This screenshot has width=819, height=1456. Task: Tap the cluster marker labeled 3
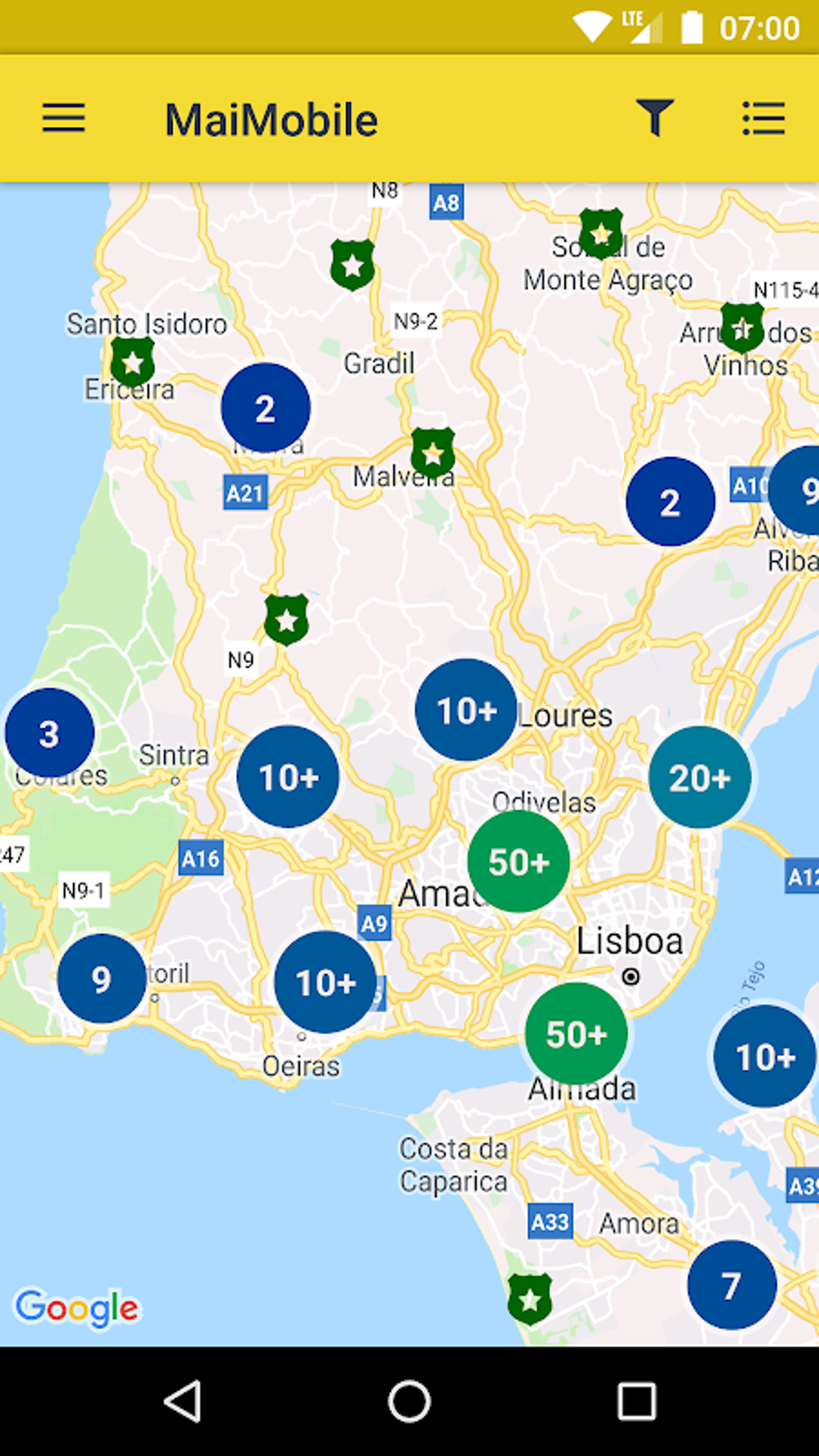[x=50, y=732]
